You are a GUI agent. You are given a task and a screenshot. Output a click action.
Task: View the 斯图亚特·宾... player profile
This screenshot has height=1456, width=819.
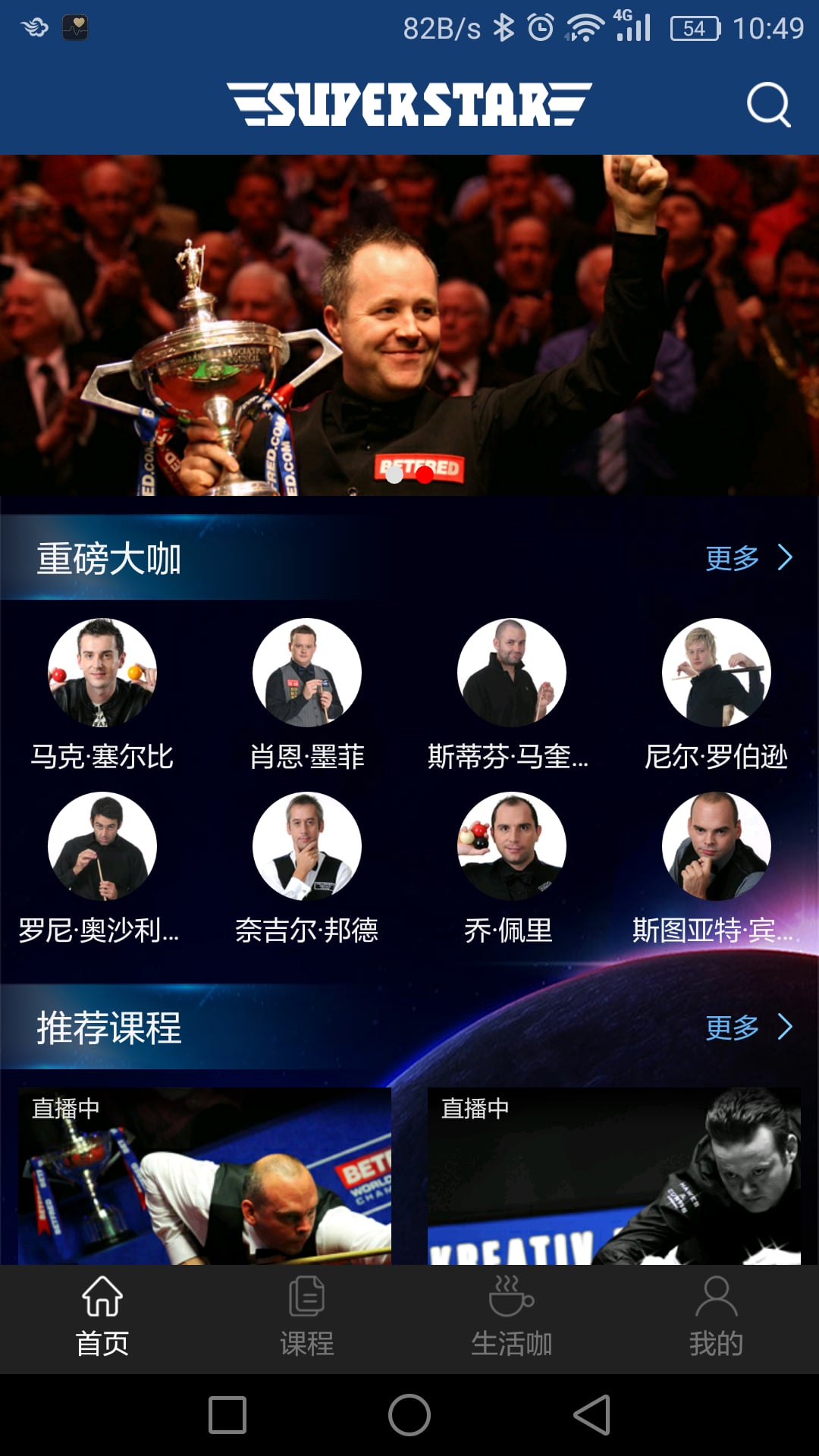(x=716, y=846)
